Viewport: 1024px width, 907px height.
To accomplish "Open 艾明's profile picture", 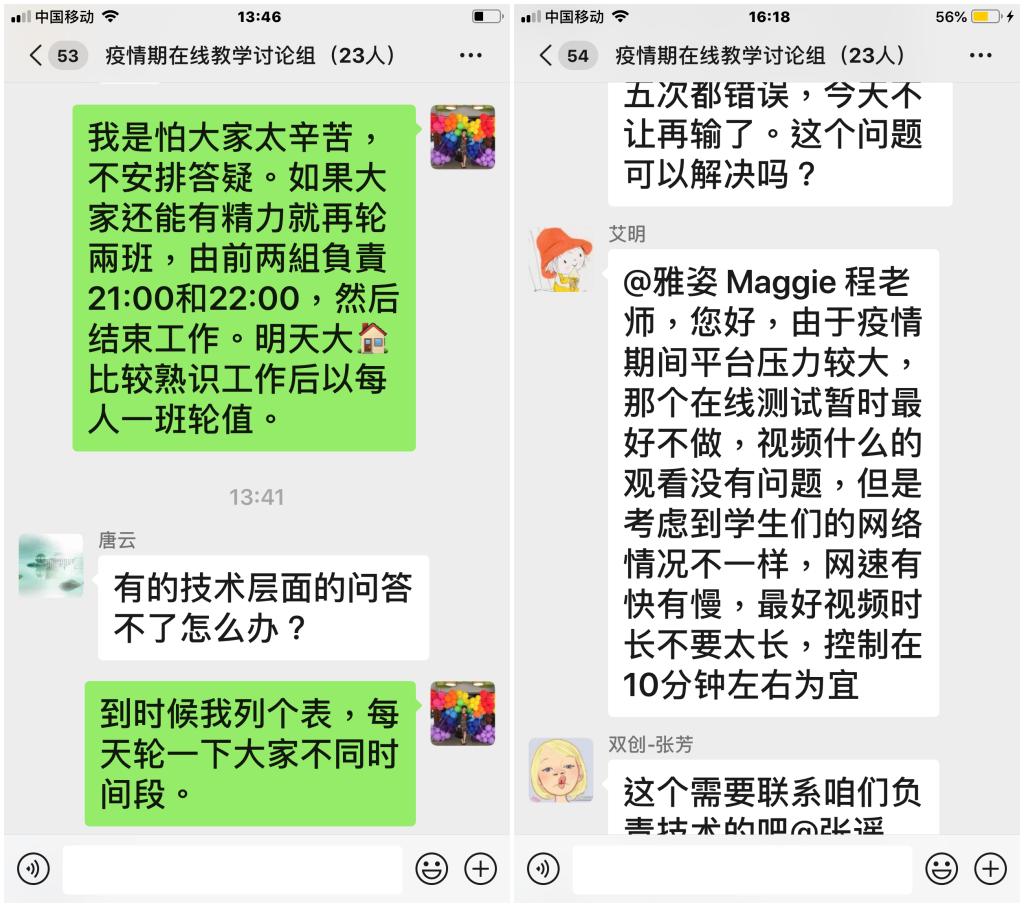I will tap(561, 259).
